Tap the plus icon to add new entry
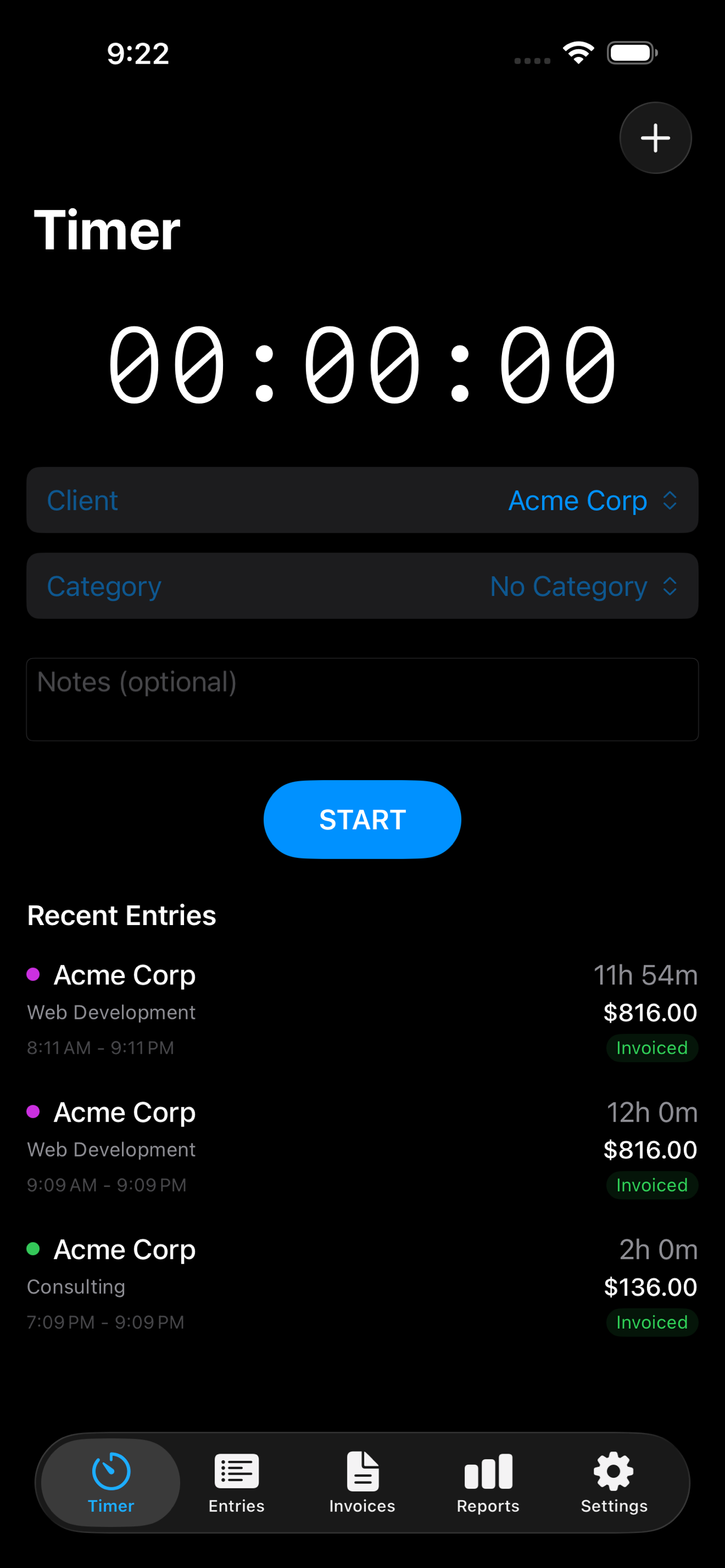Image resolution: width=725 pixels, height=1568 pixels. tap(655, 138)
